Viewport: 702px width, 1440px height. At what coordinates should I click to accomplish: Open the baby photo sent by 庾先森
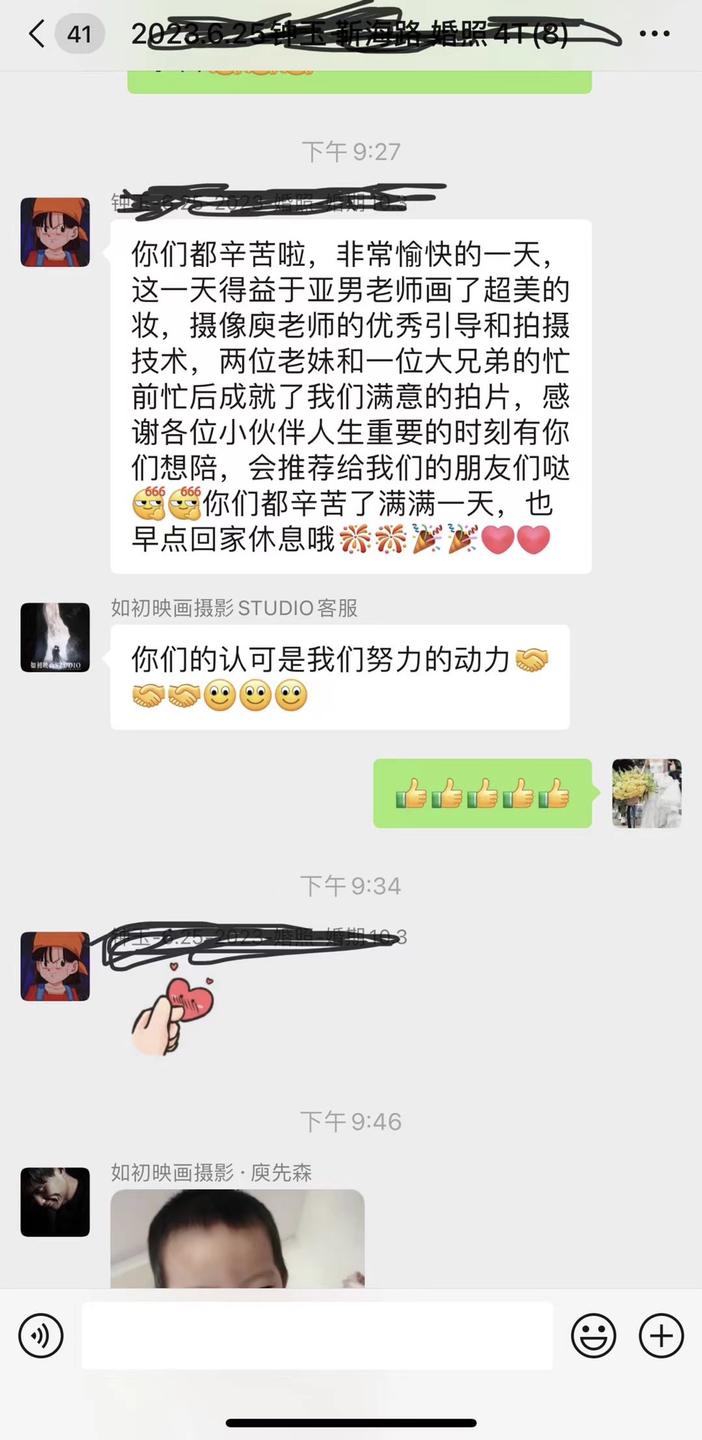237,1238
